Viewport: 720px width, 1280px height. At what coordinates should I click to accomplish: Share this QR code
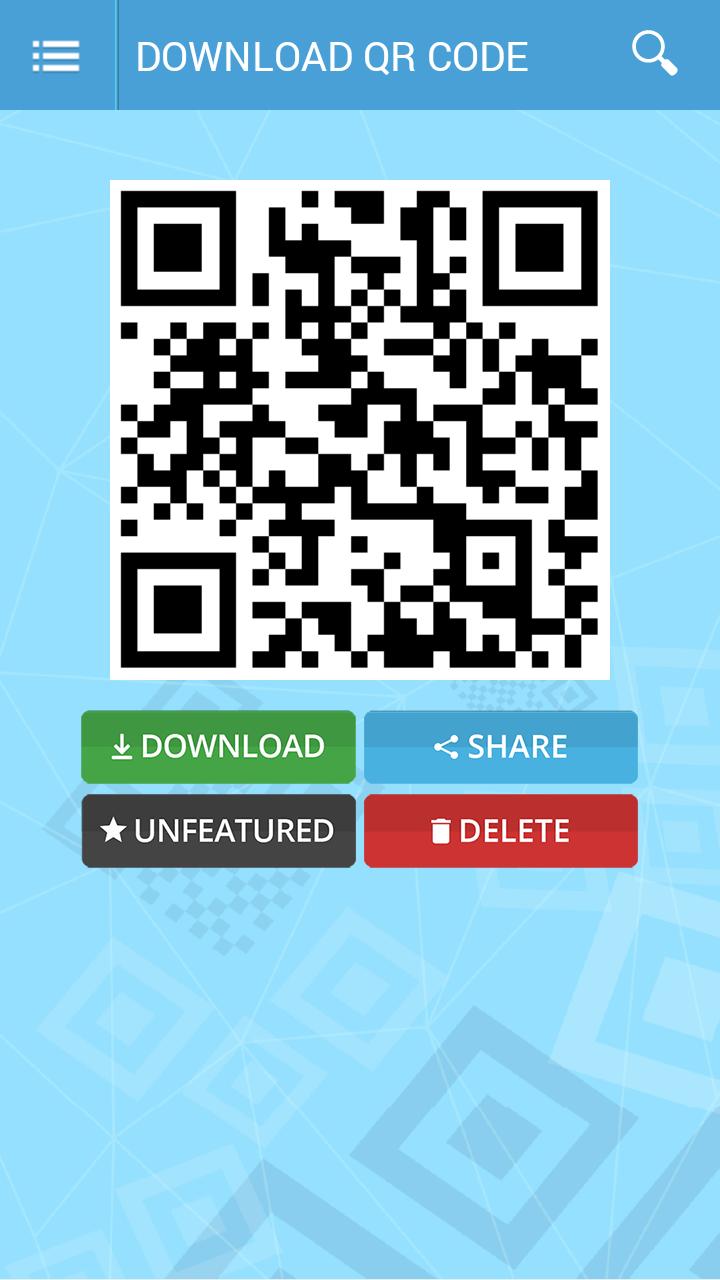point(501,747)
